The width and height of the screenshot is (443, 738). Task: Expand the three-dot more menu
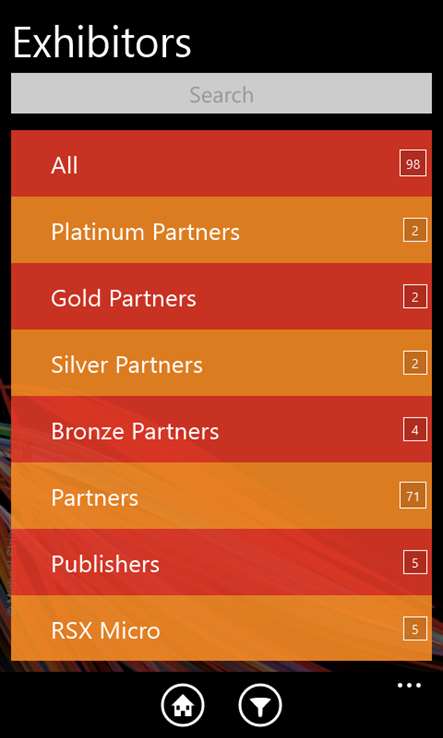(x=409, y=685)
